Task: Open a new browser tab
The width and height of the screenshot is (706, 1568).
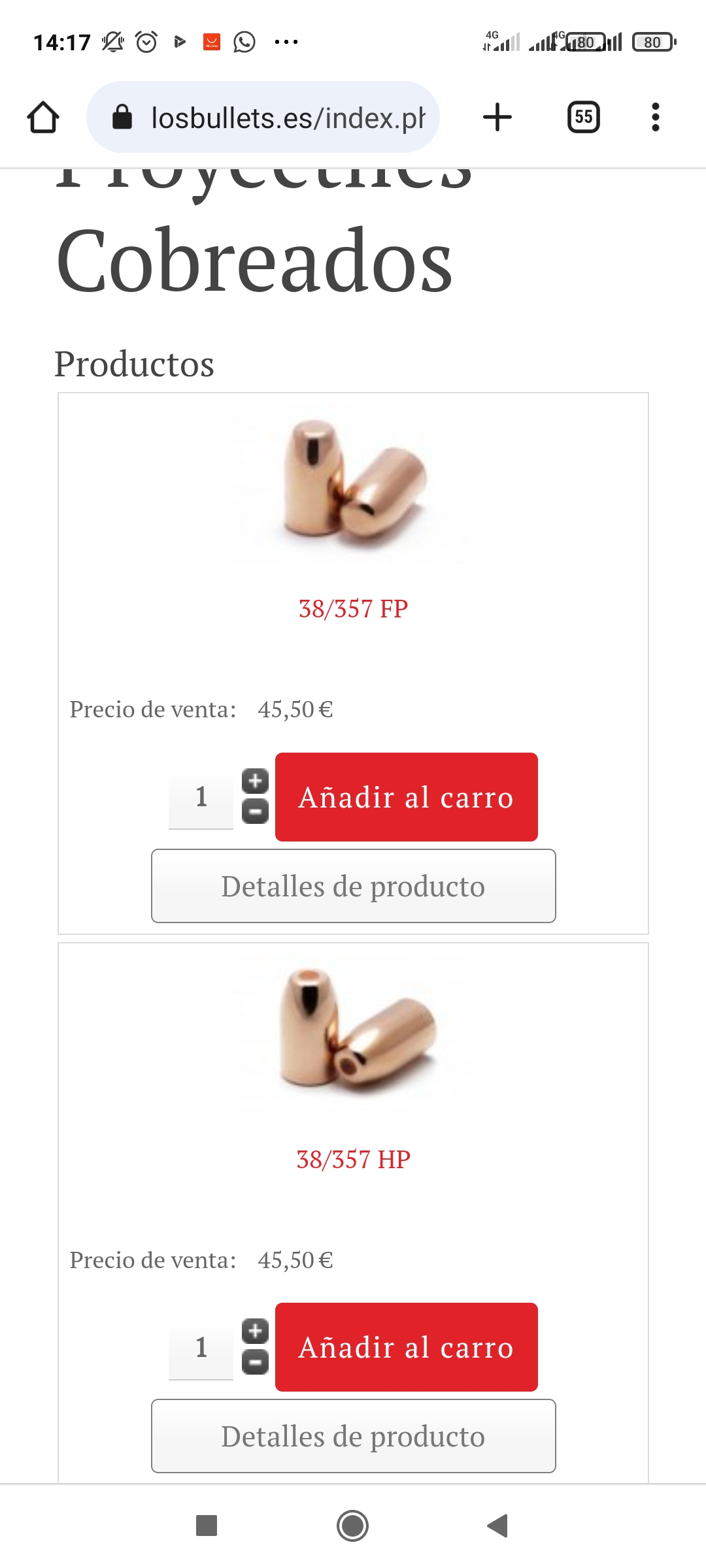Action: [497, 118]
